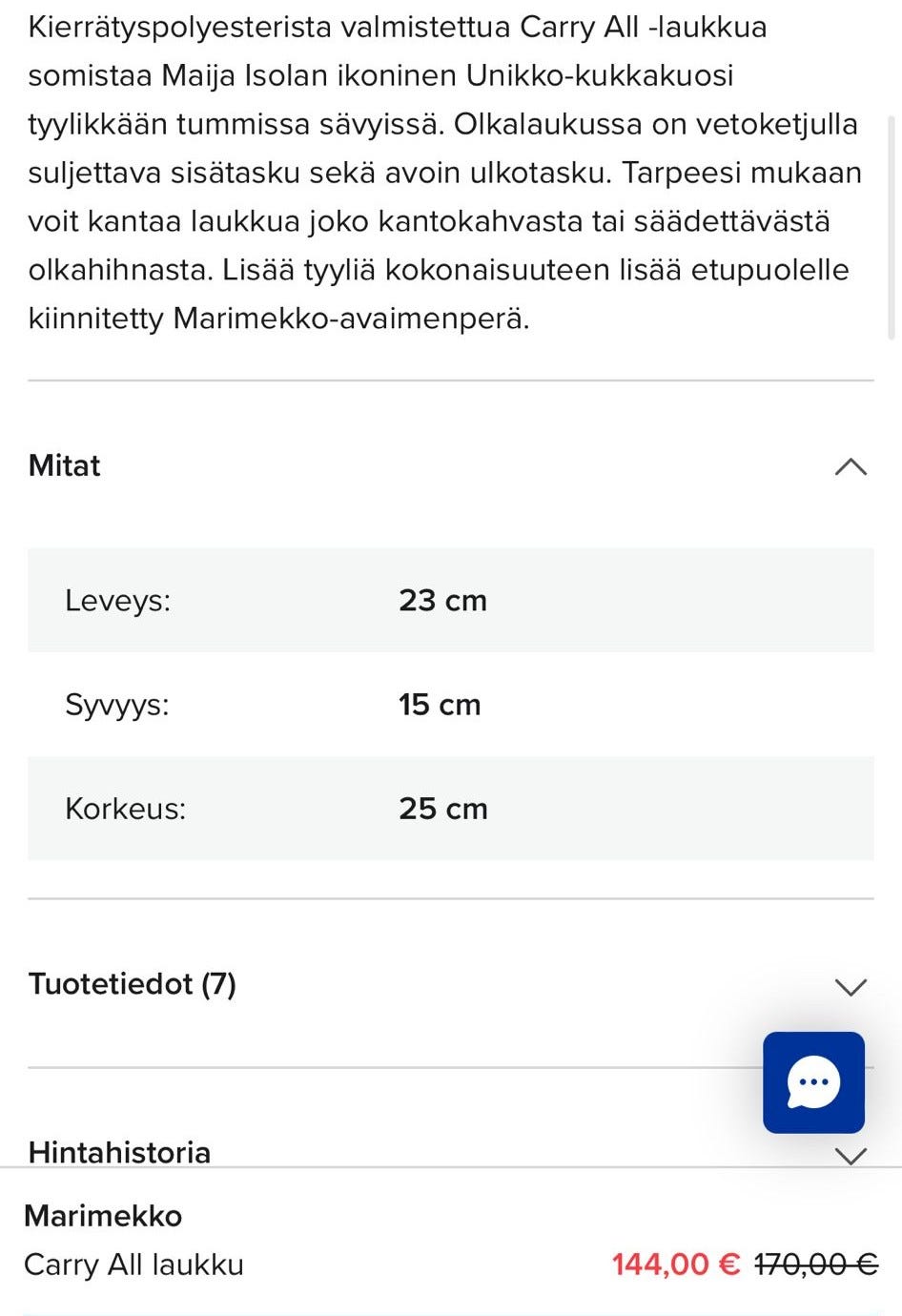Expand the Tuotetiedot (7) section

pyautogui.click(x=851, y=987)
